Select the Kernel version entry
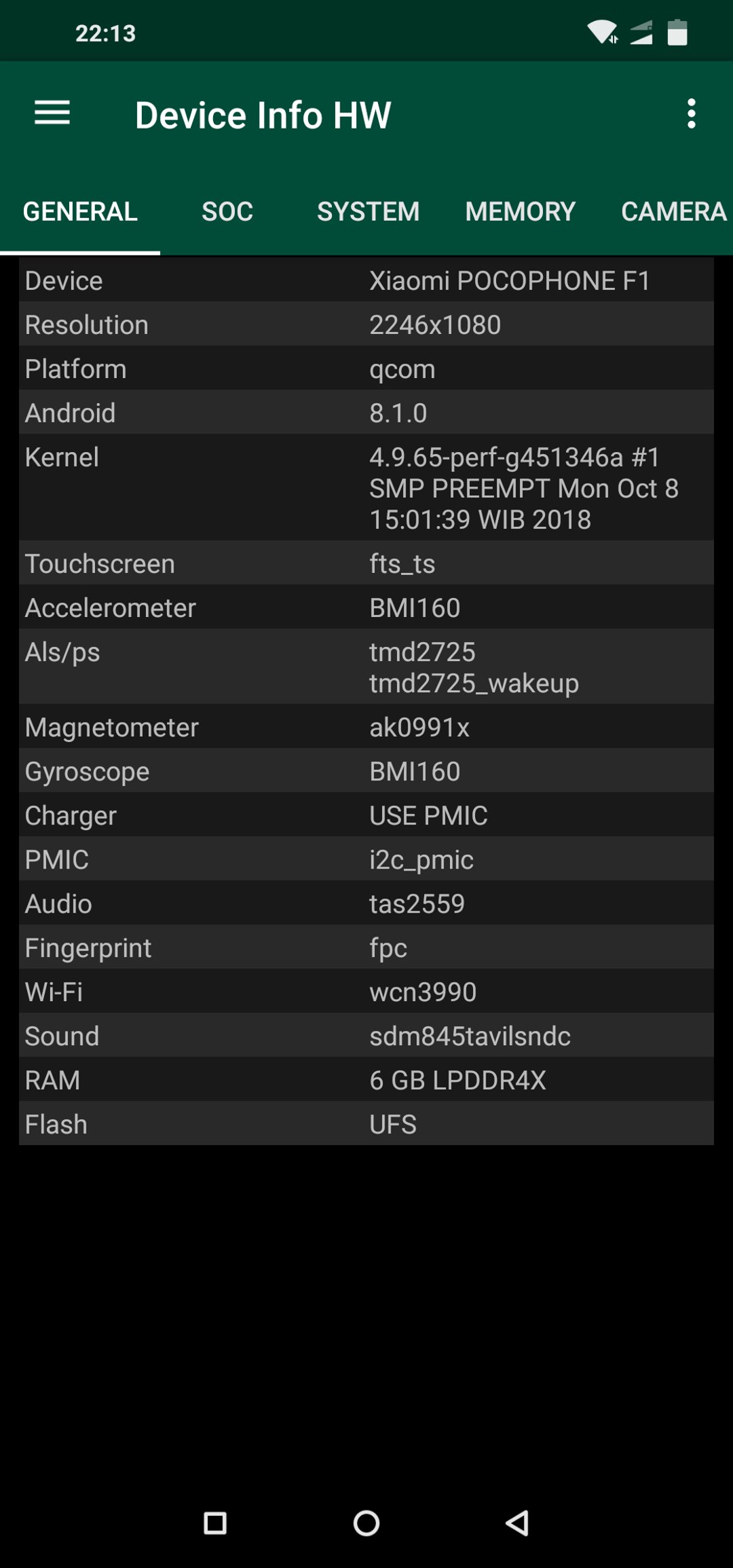 coord(366,488)
